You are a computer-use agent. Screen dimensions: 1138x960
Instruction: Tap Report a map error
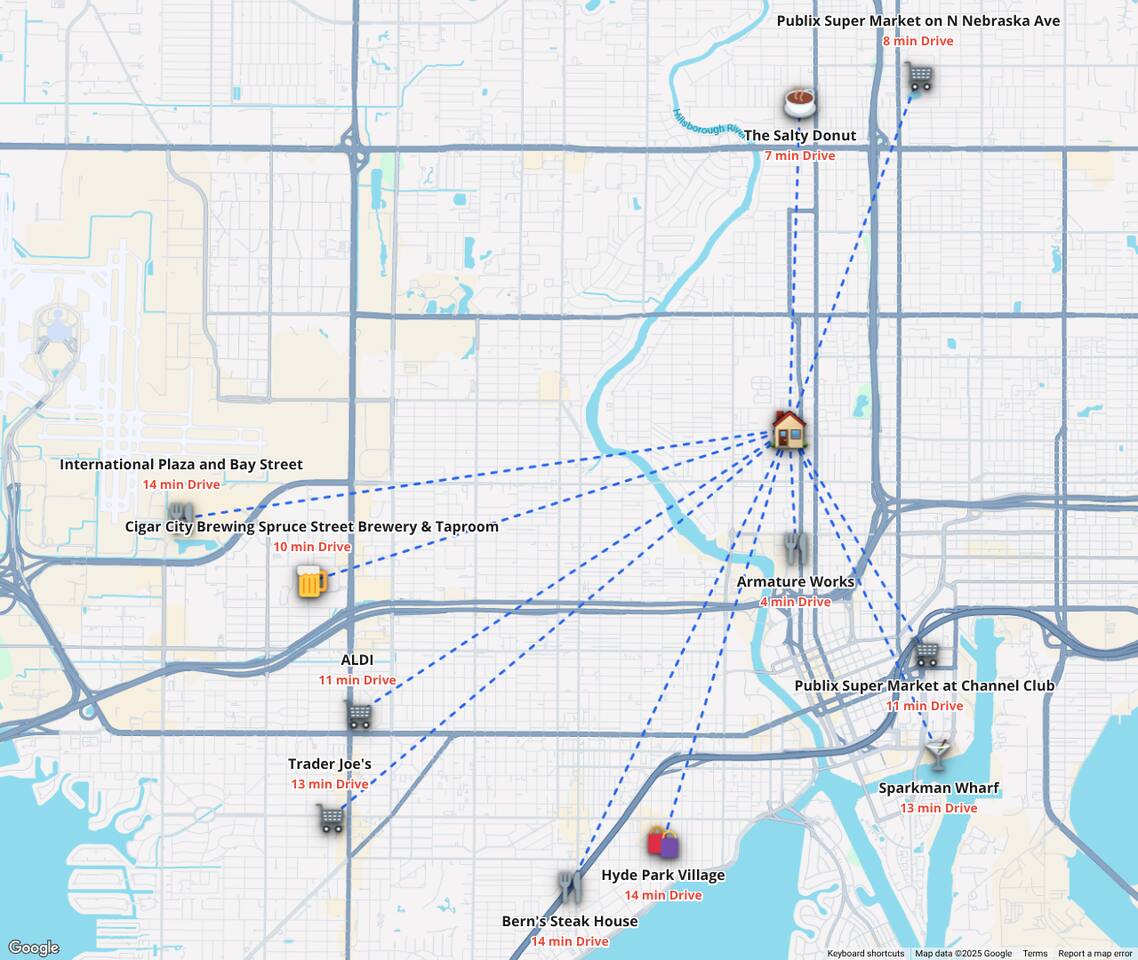1095,953
